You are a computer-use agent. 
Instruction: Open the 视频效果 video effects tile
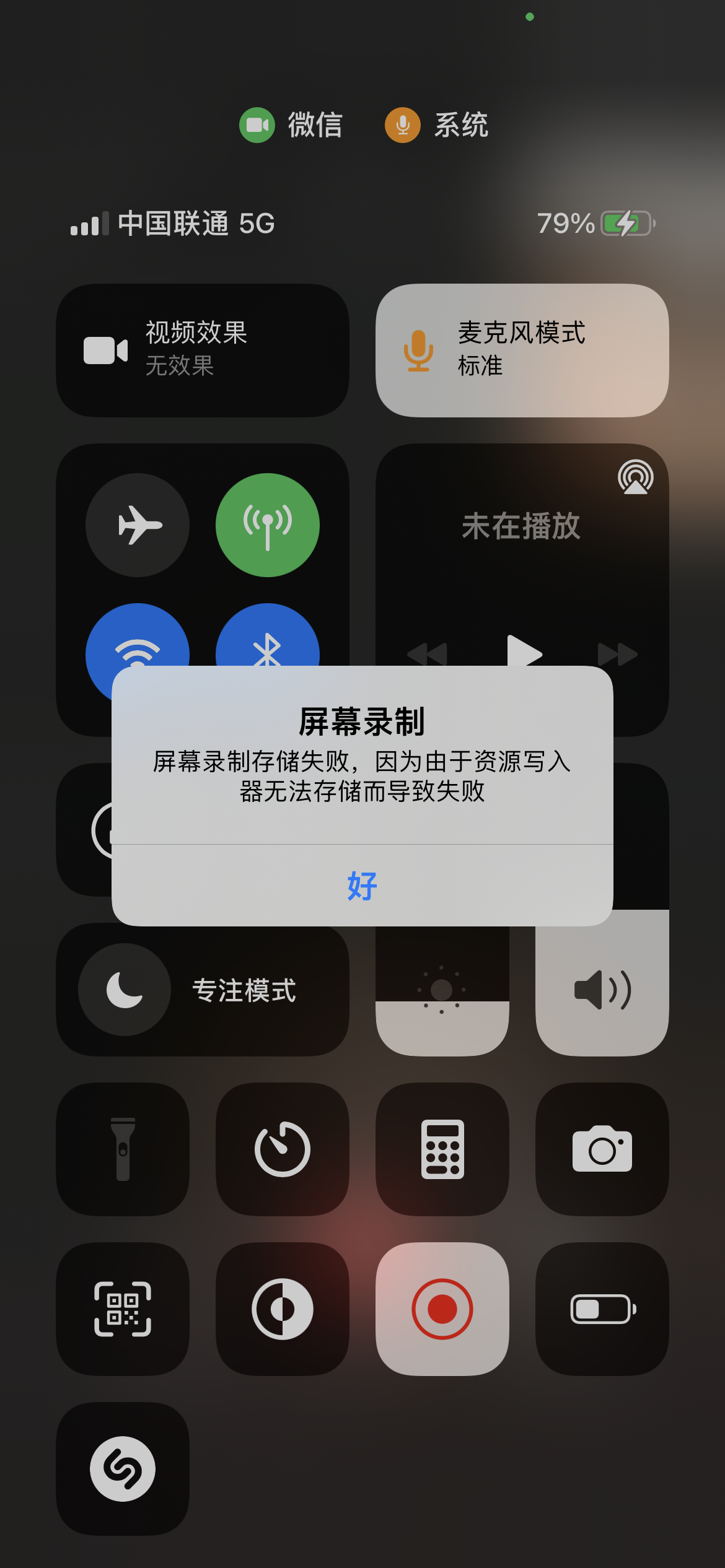tap(202, 351)
